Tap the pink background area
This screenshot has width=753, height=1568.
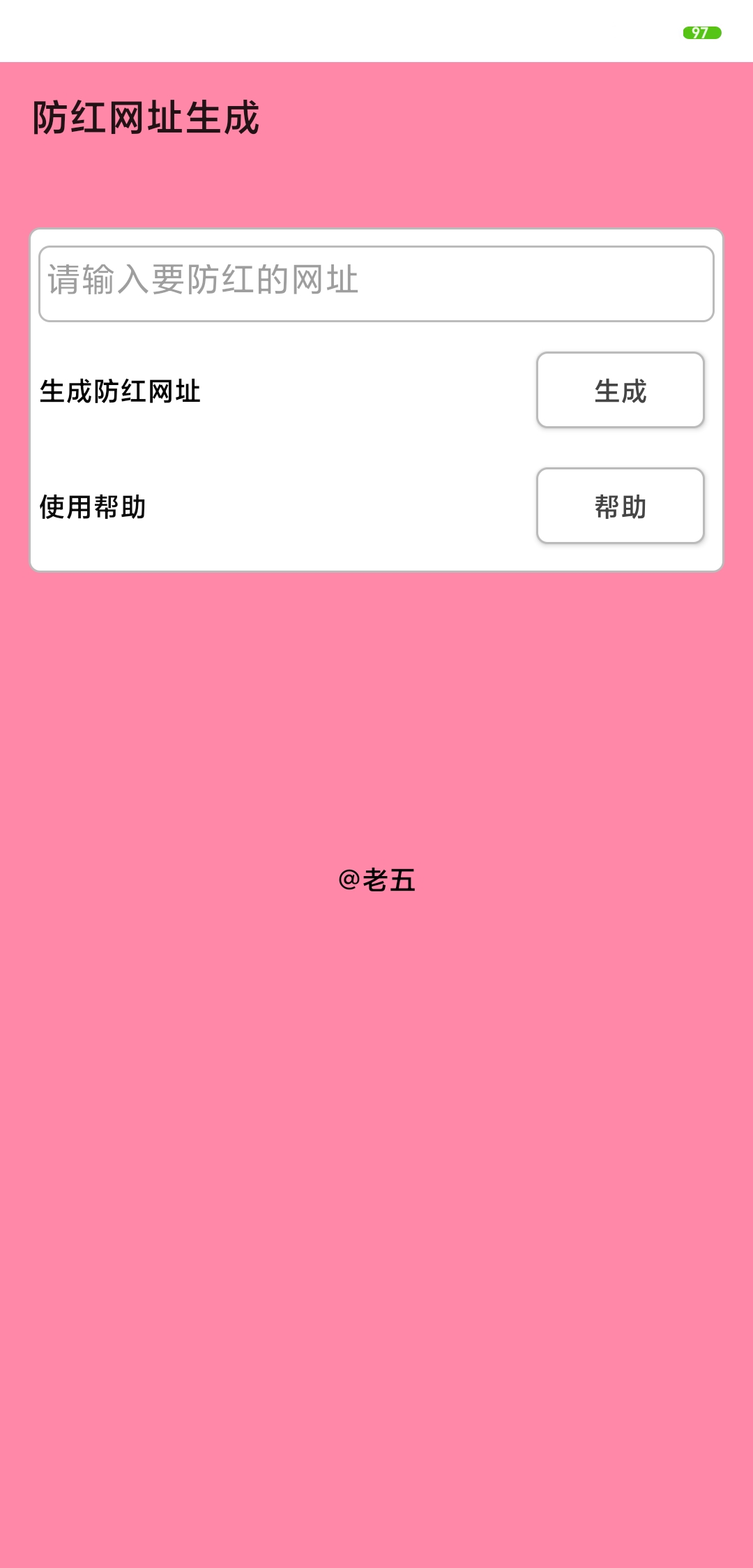[376, 1116]
